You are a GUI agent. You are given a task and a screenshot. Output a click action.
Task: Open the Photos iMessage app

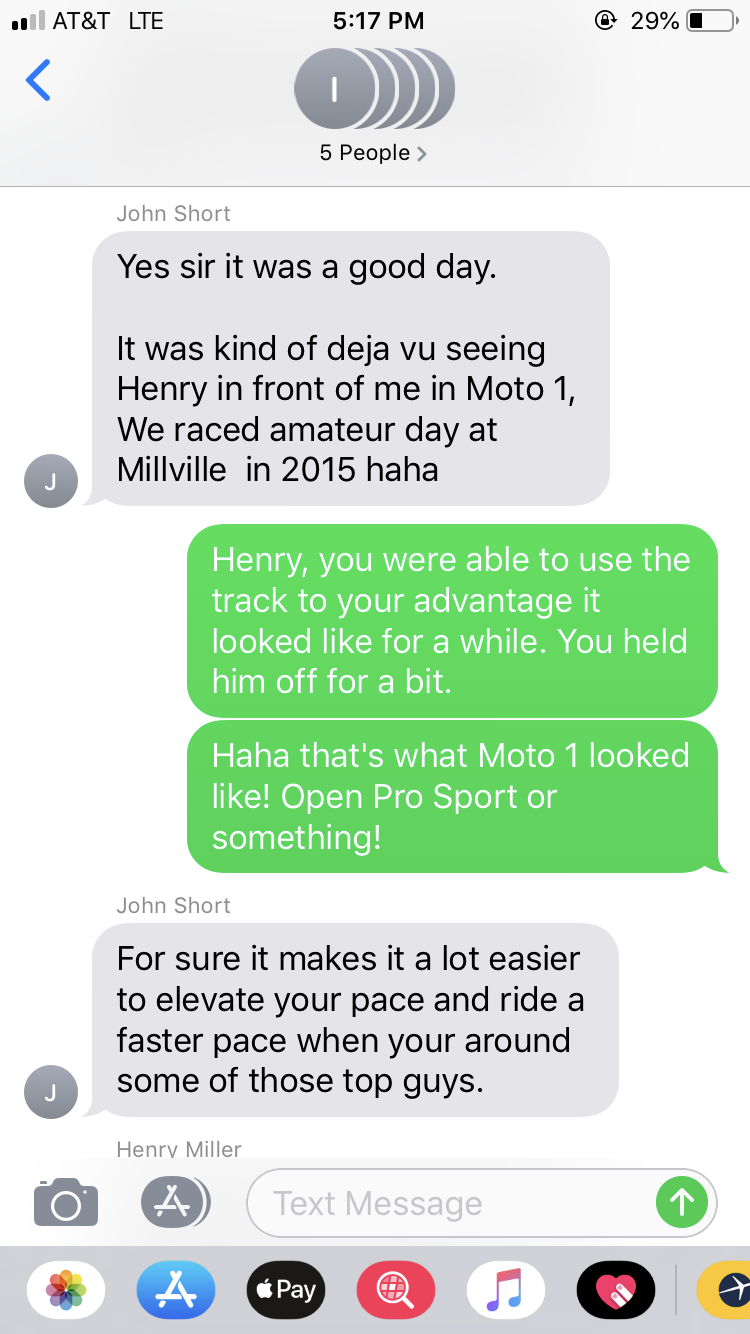tap(66, 1289)
